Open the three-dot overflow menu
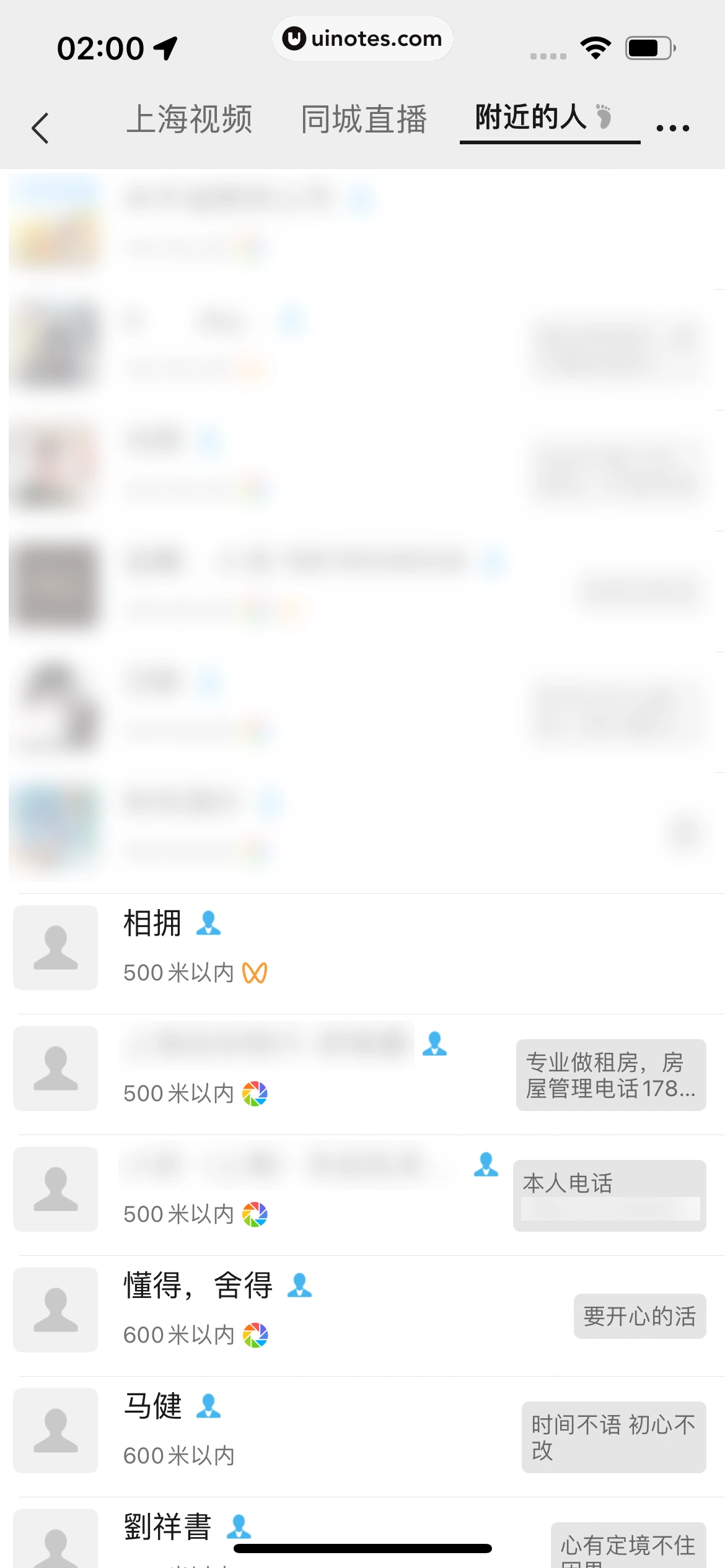The image size is (725, 1568). point(672,128)
